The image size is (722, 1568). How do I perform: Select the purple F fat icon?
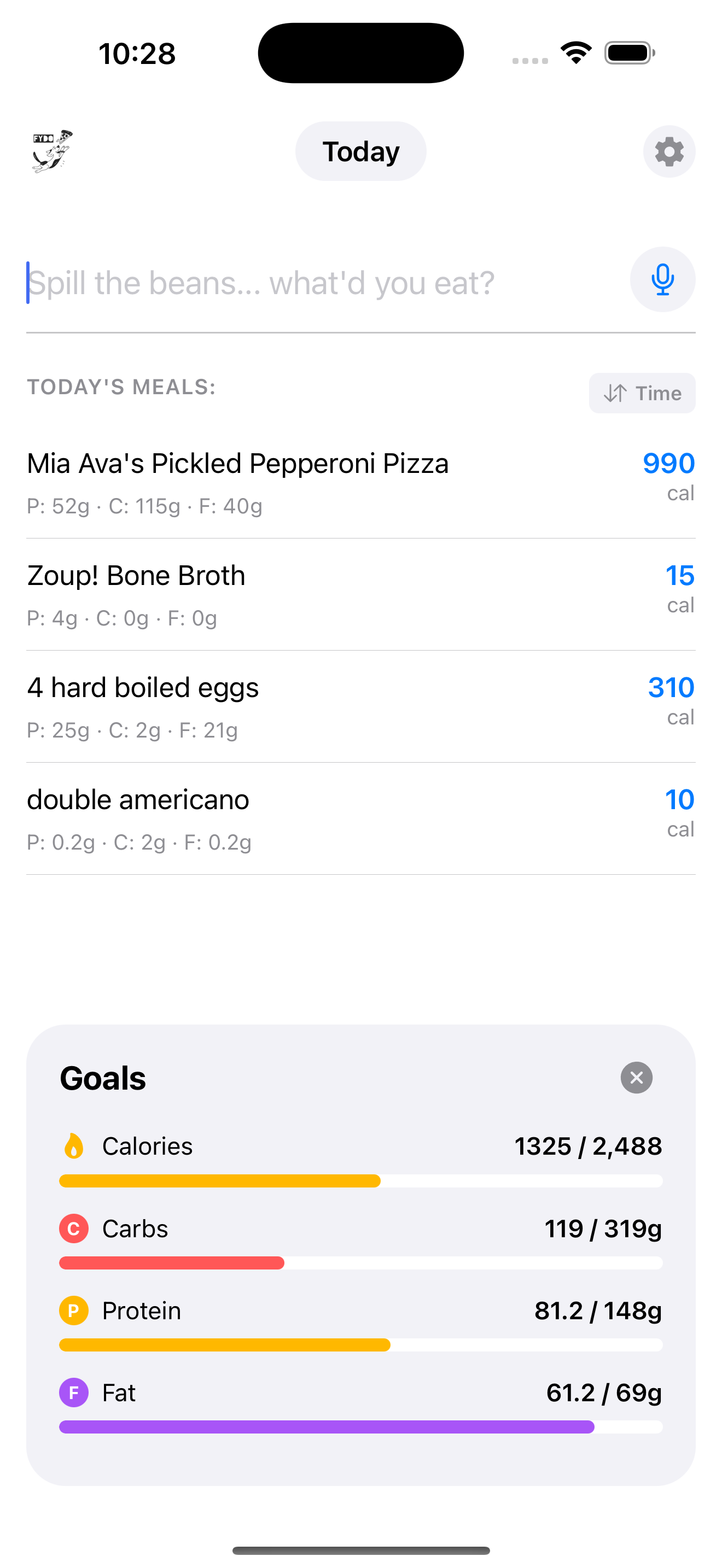click(x=73, y=1393)
